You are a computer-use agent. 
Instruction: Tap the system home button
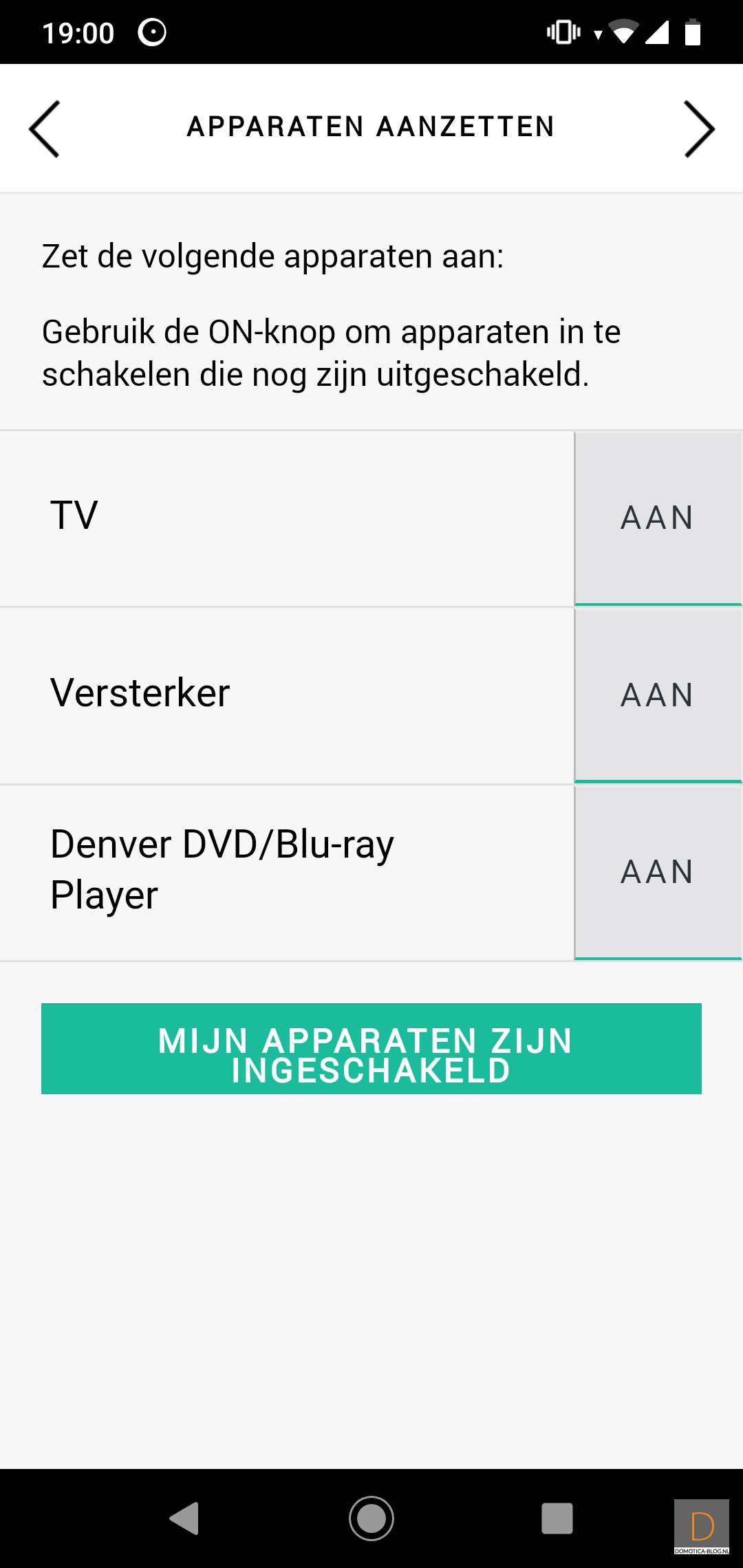(x=371, y=1518)
